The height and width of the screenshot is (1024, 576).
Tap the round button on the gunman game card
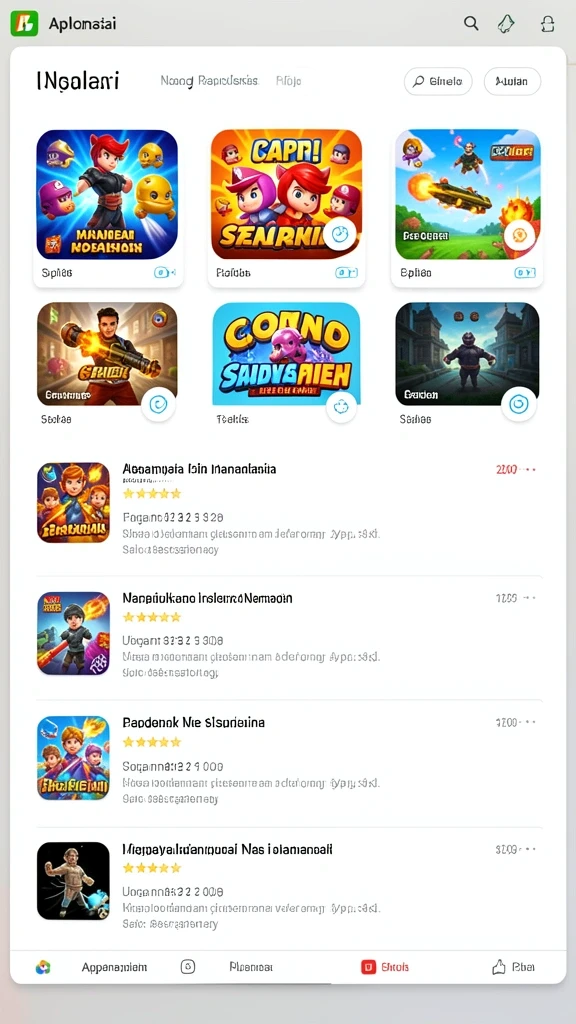[159, 405]
